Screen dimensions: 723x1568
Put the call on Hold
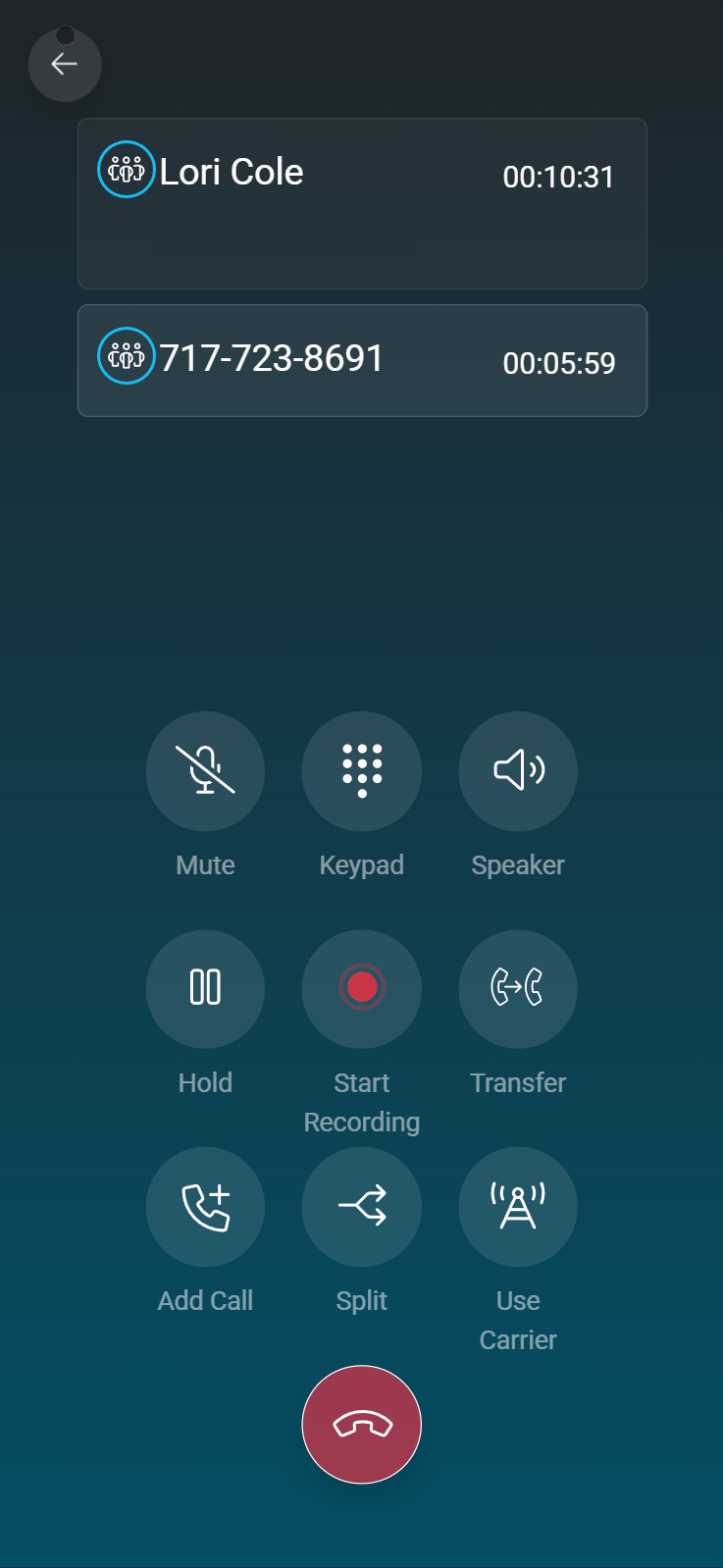pos(205,988)
